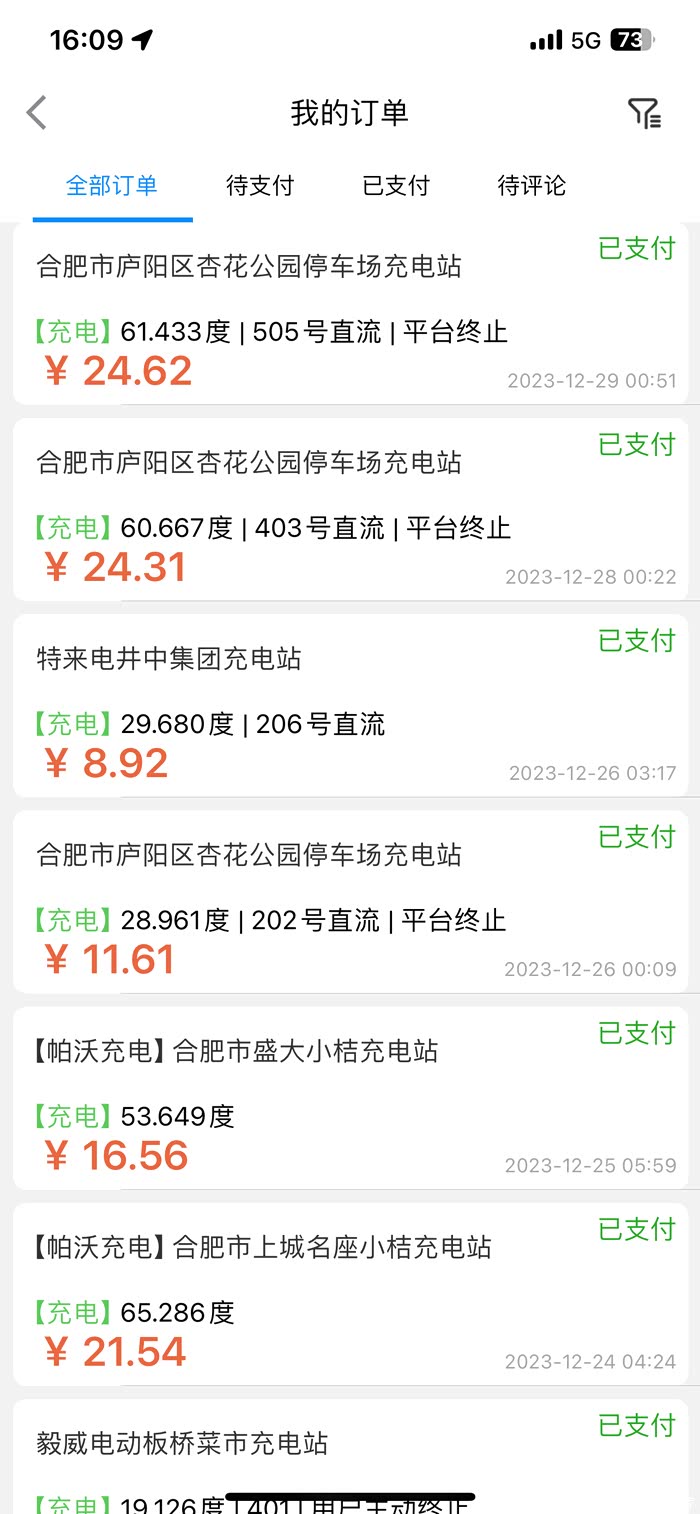Open the order filter icon

(x=644, y=114)
